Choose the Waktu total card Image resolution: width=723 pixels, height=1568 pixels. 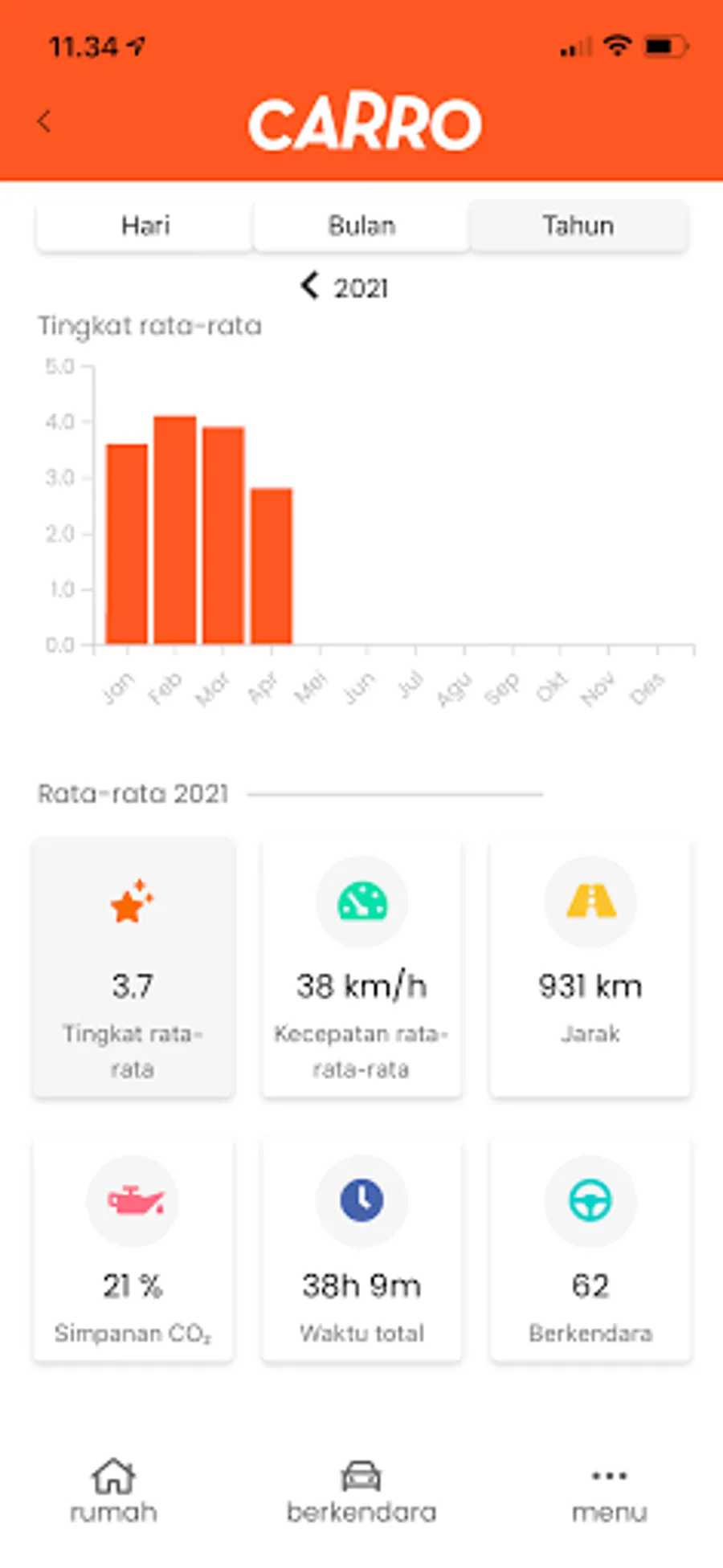tap(361, 1249)
